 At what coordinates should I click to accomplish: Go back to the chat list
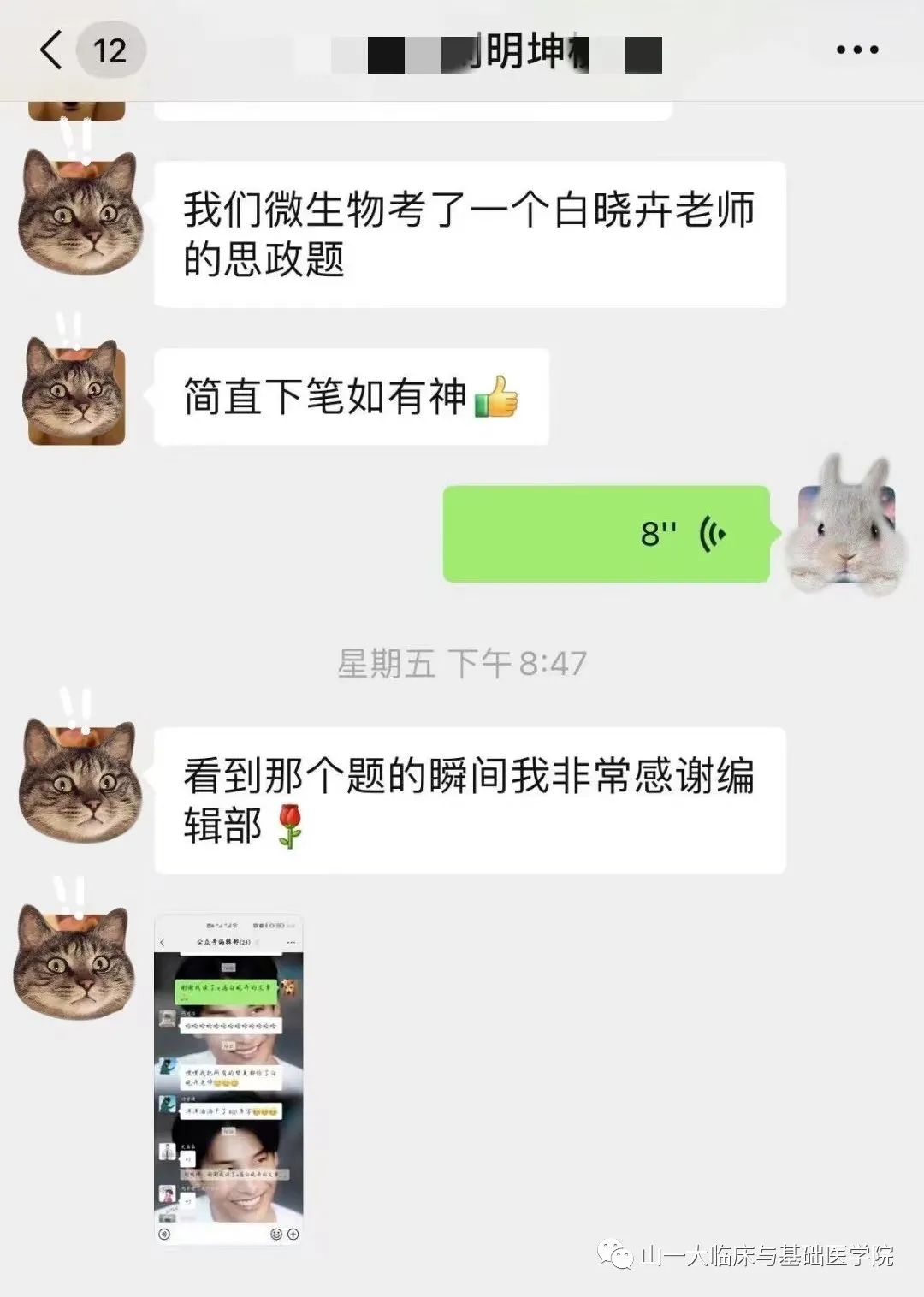pos(51,50)
